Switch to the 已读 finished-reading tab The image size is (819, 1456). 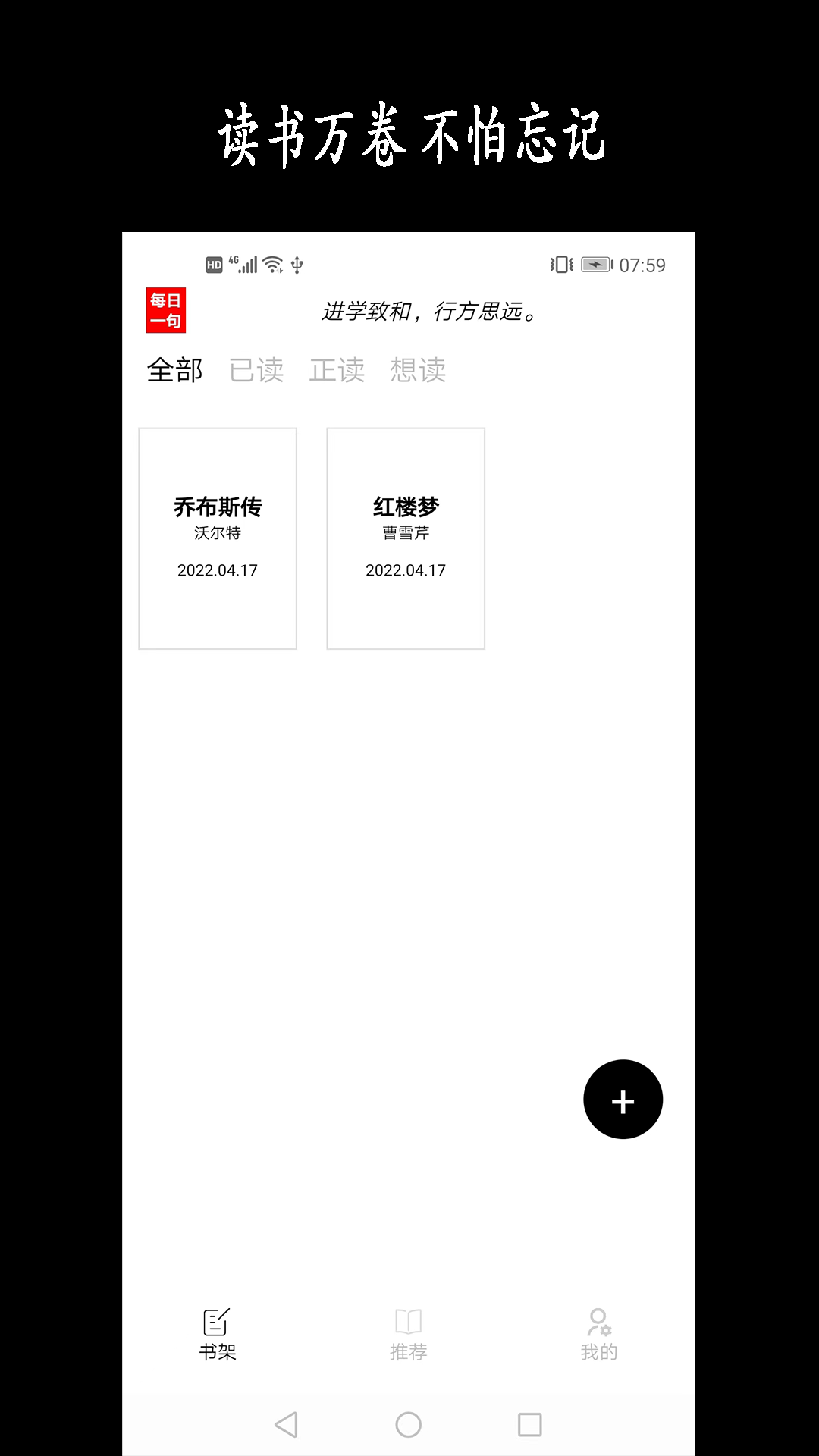click(x=257, y=370)
